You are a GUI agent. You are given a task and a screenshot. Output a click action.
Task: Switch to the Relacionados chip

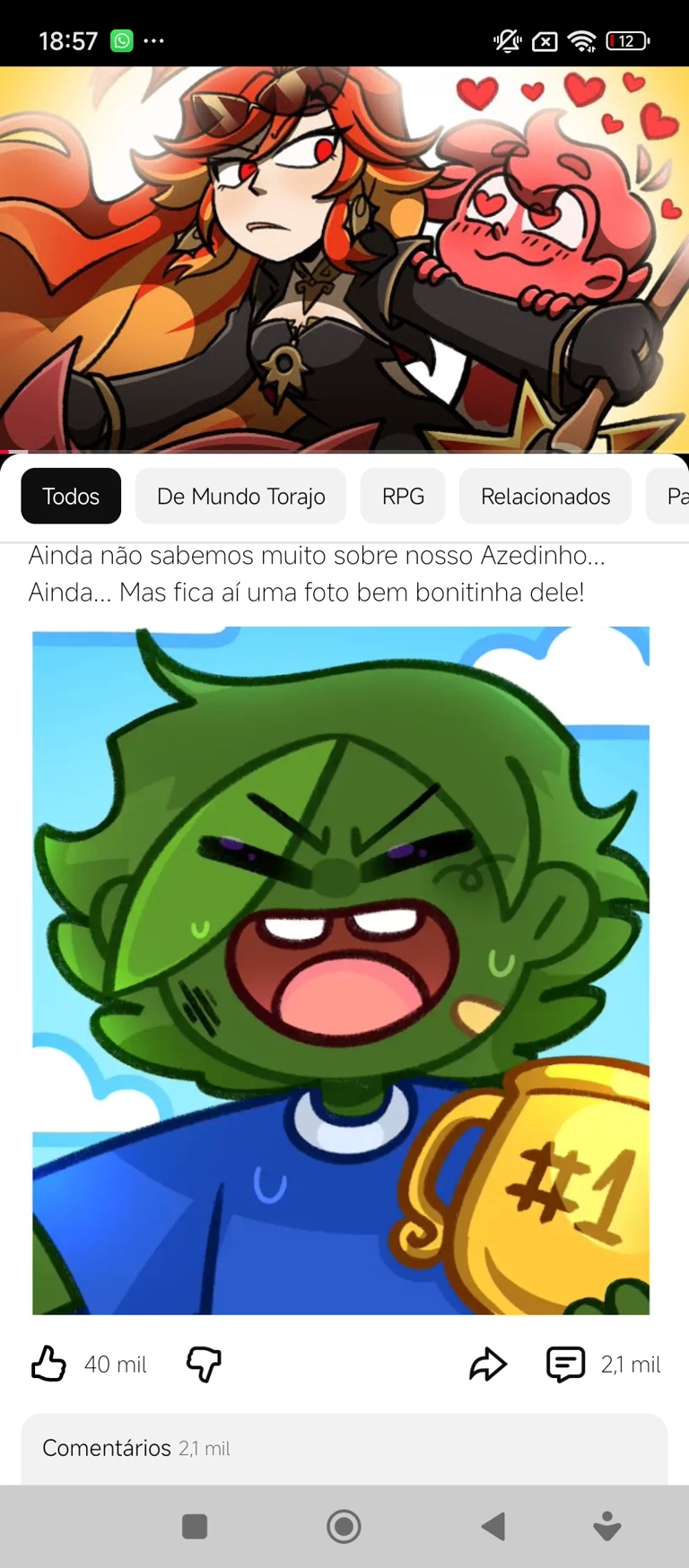(x=545, y=496)
